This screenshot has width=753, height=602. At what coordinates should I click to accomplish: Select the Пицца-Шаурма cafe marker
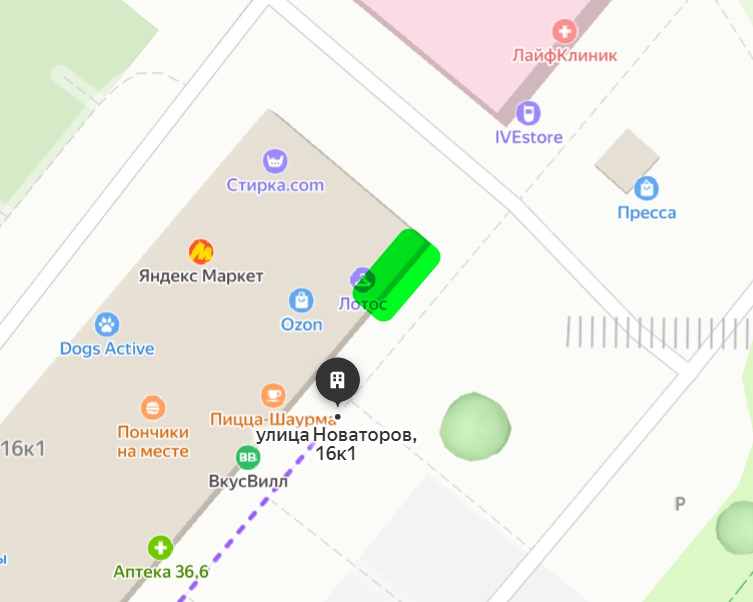272,395
